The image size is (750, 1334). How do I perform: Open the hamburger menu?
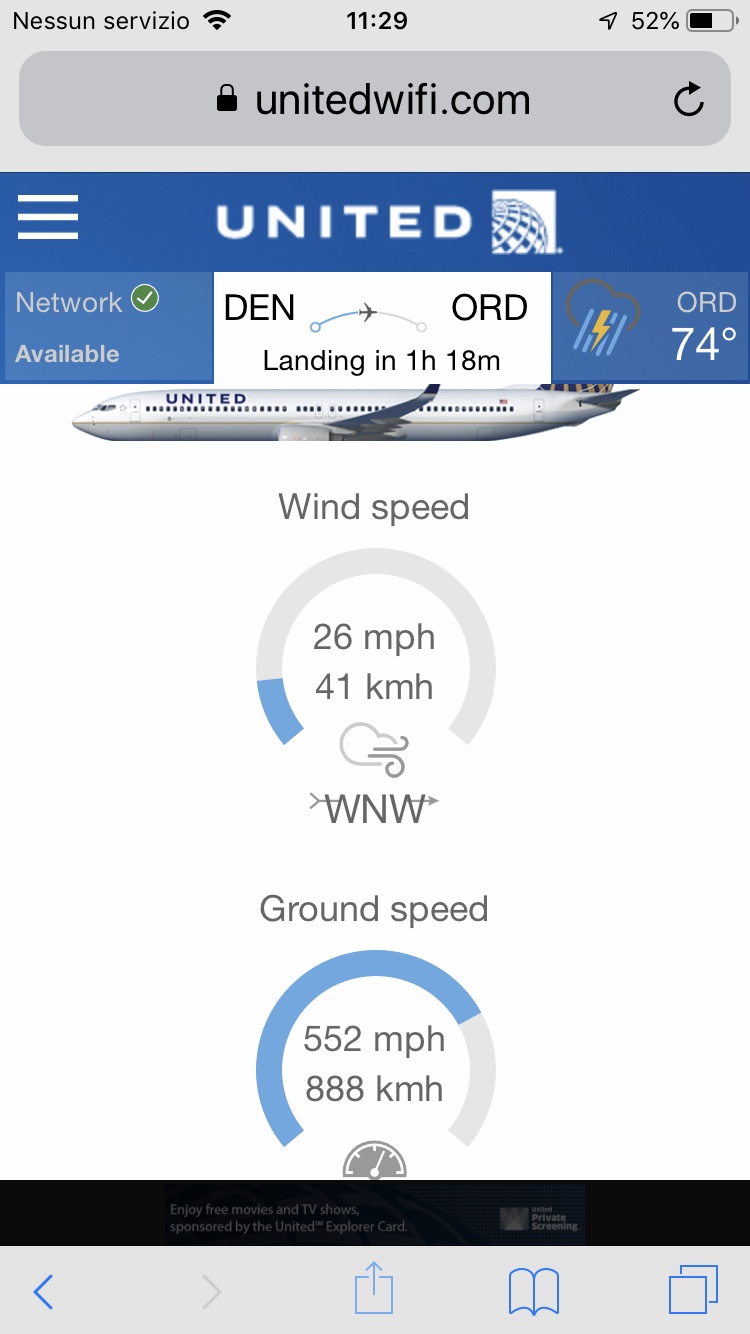pyautogui.click(x=48, y=216)
